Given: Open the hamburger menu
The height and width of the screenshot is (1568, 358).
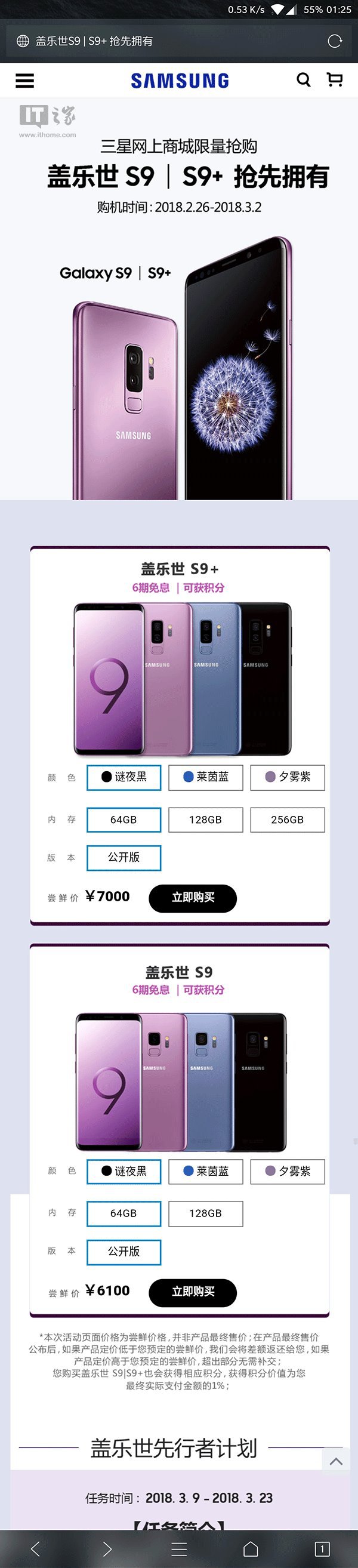Looking at the screenshot, I should coord(24,81).
